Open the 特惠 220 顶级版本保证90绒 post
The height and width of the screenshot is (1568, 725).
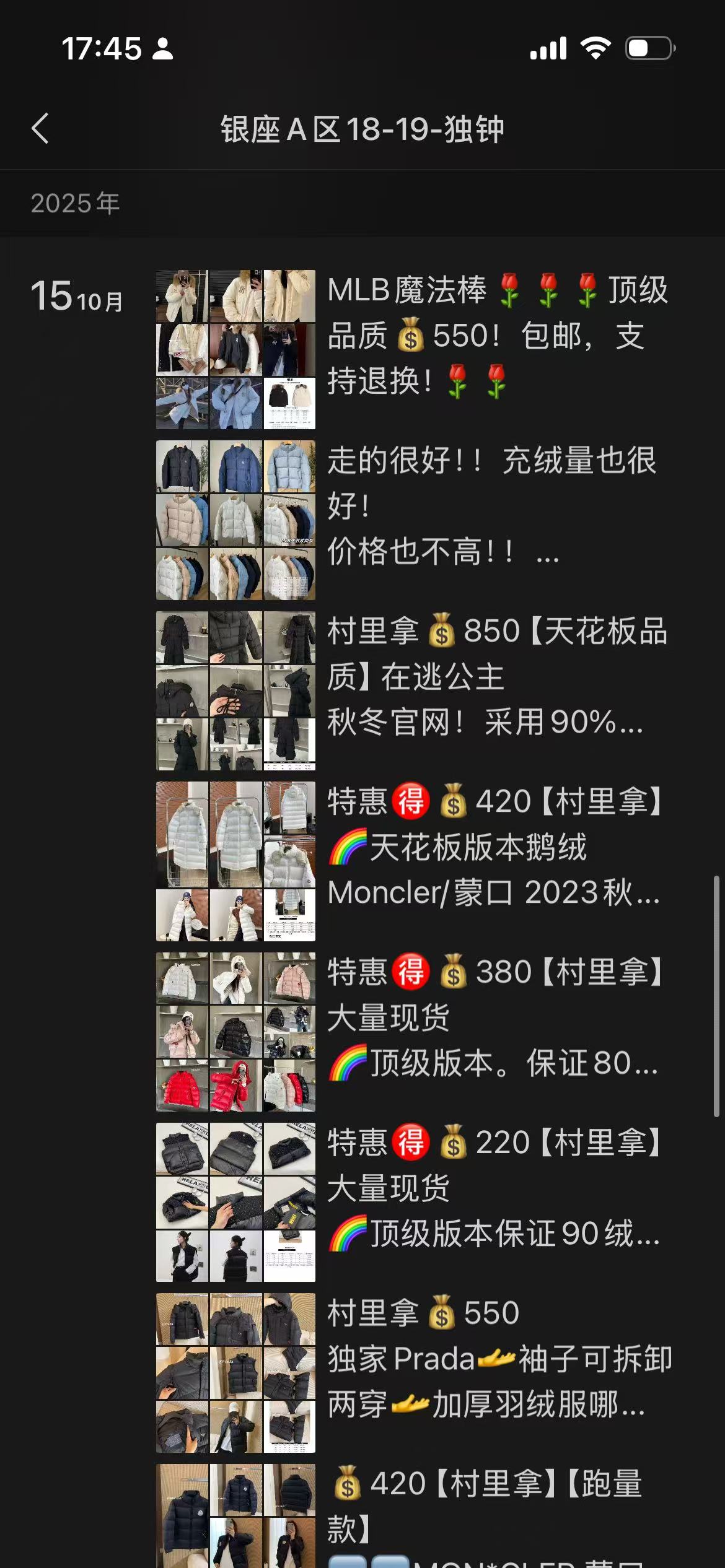498,1188
